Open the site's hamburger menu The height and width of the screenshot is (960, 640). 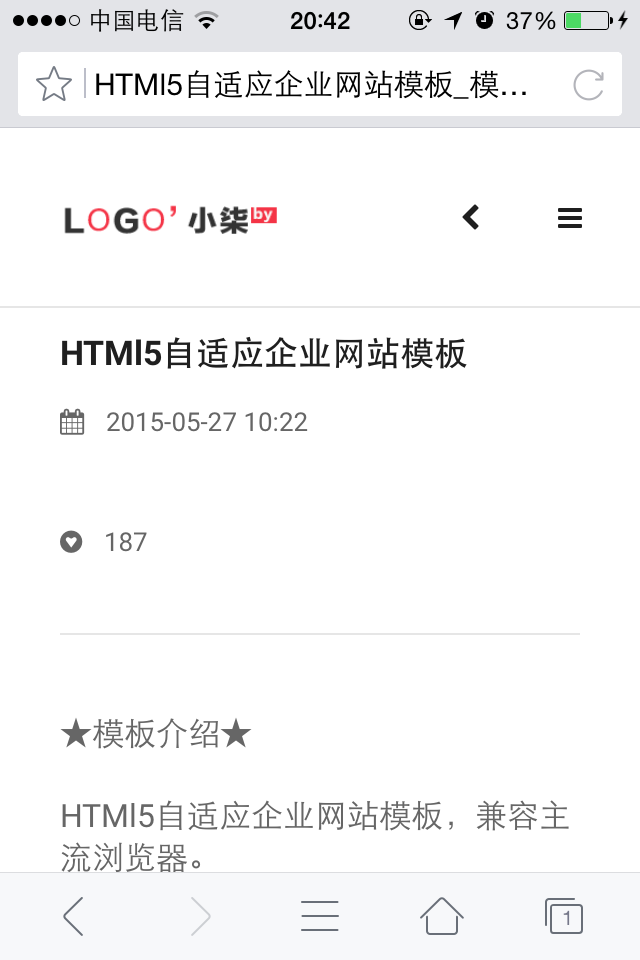point(570,218)
